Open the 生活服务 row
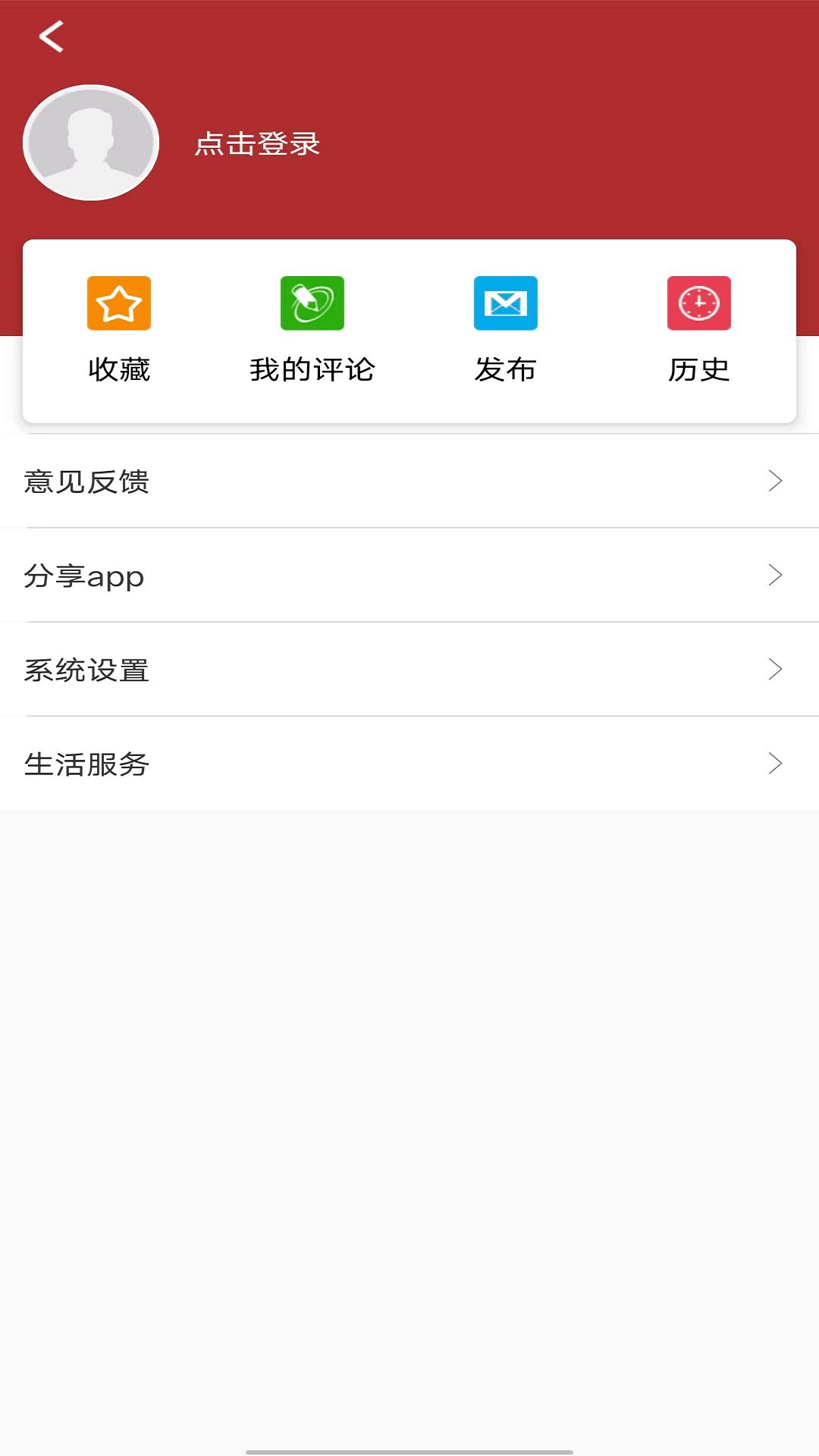 409,764
